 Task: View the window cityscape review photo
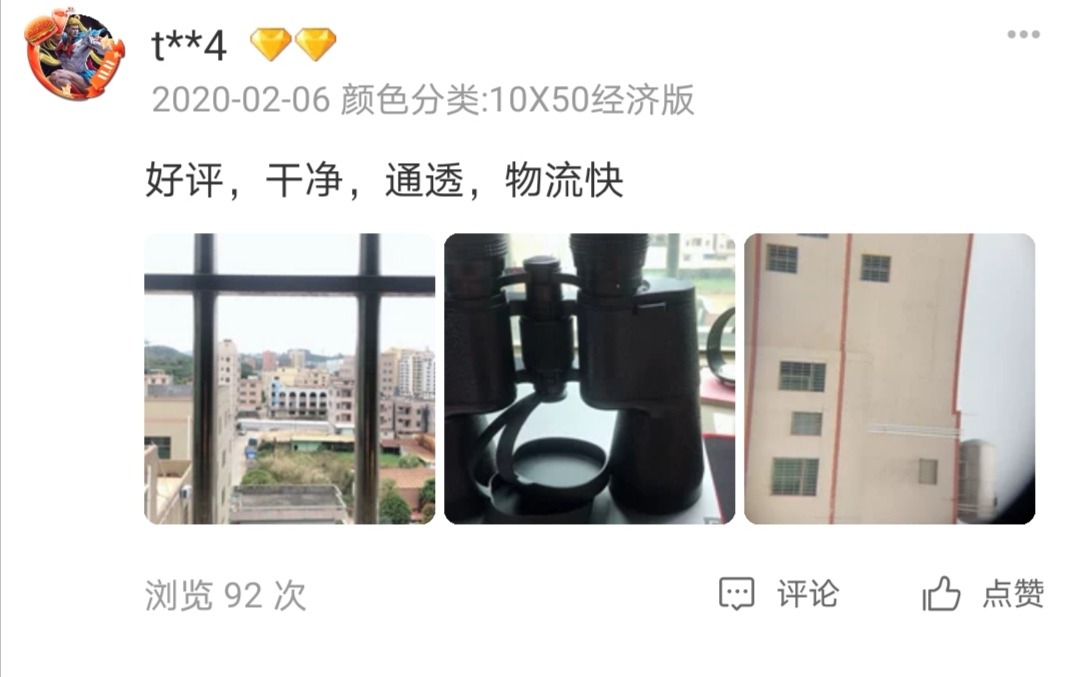[290, 379]
